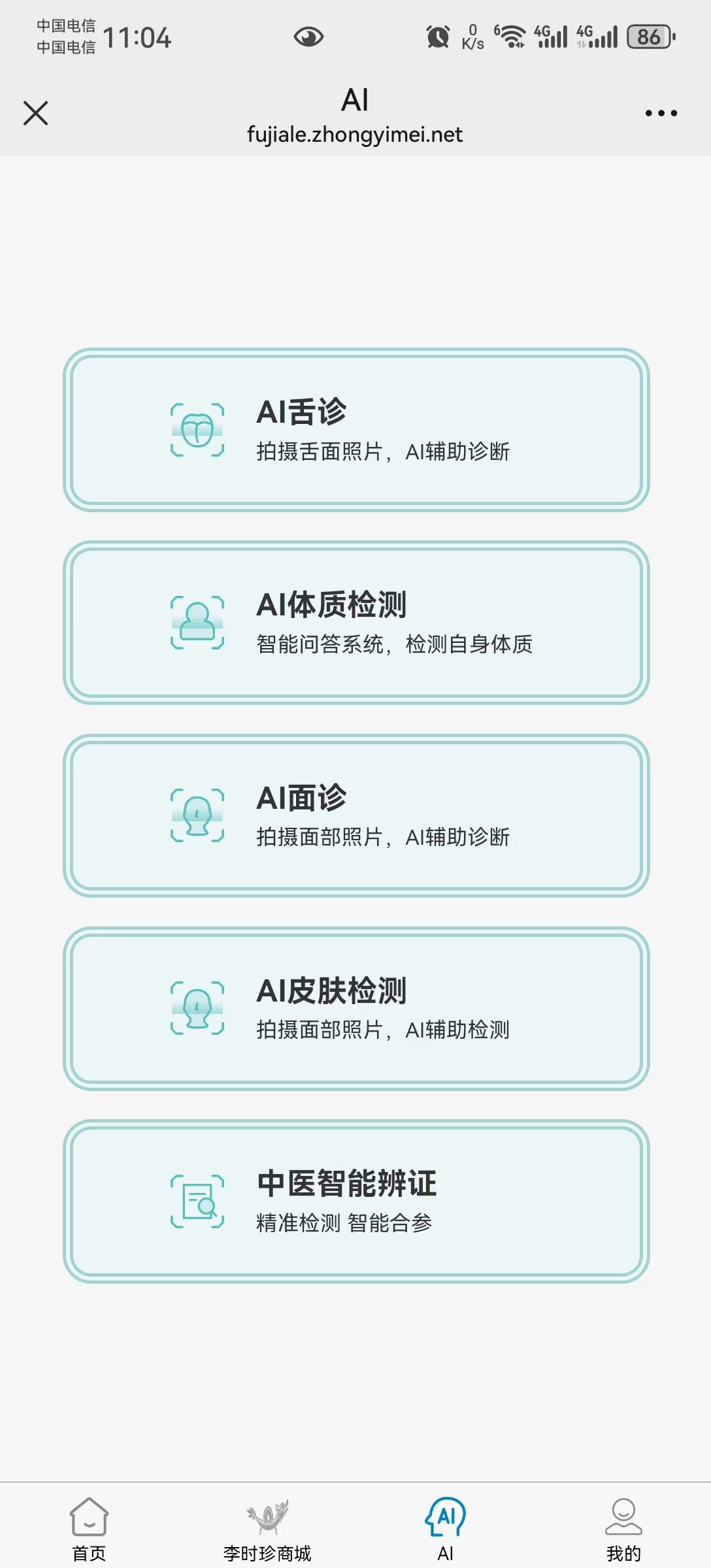Close the AI web page

[x=36, y=113]
